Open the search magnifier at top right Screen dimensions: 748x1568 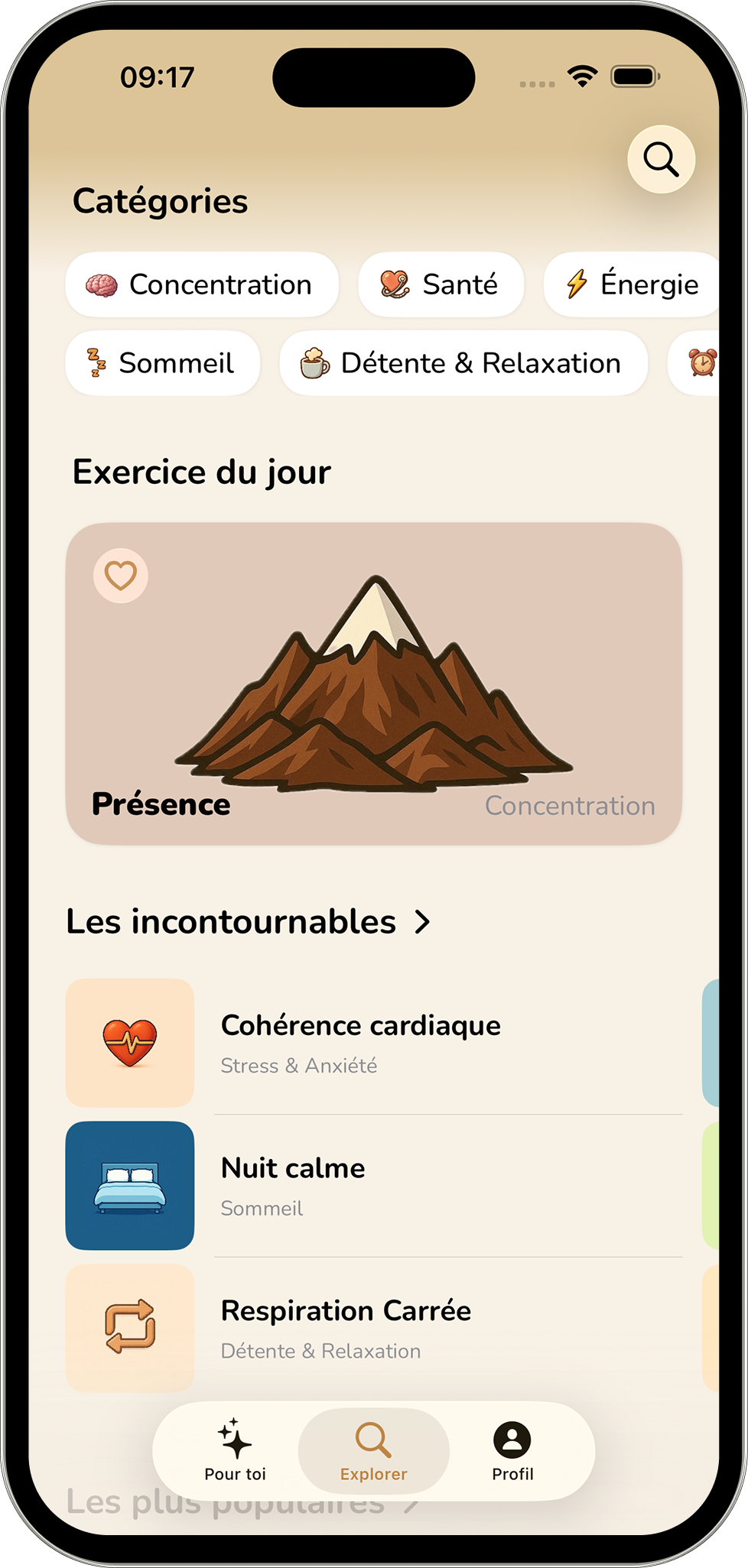coord(661,159)
